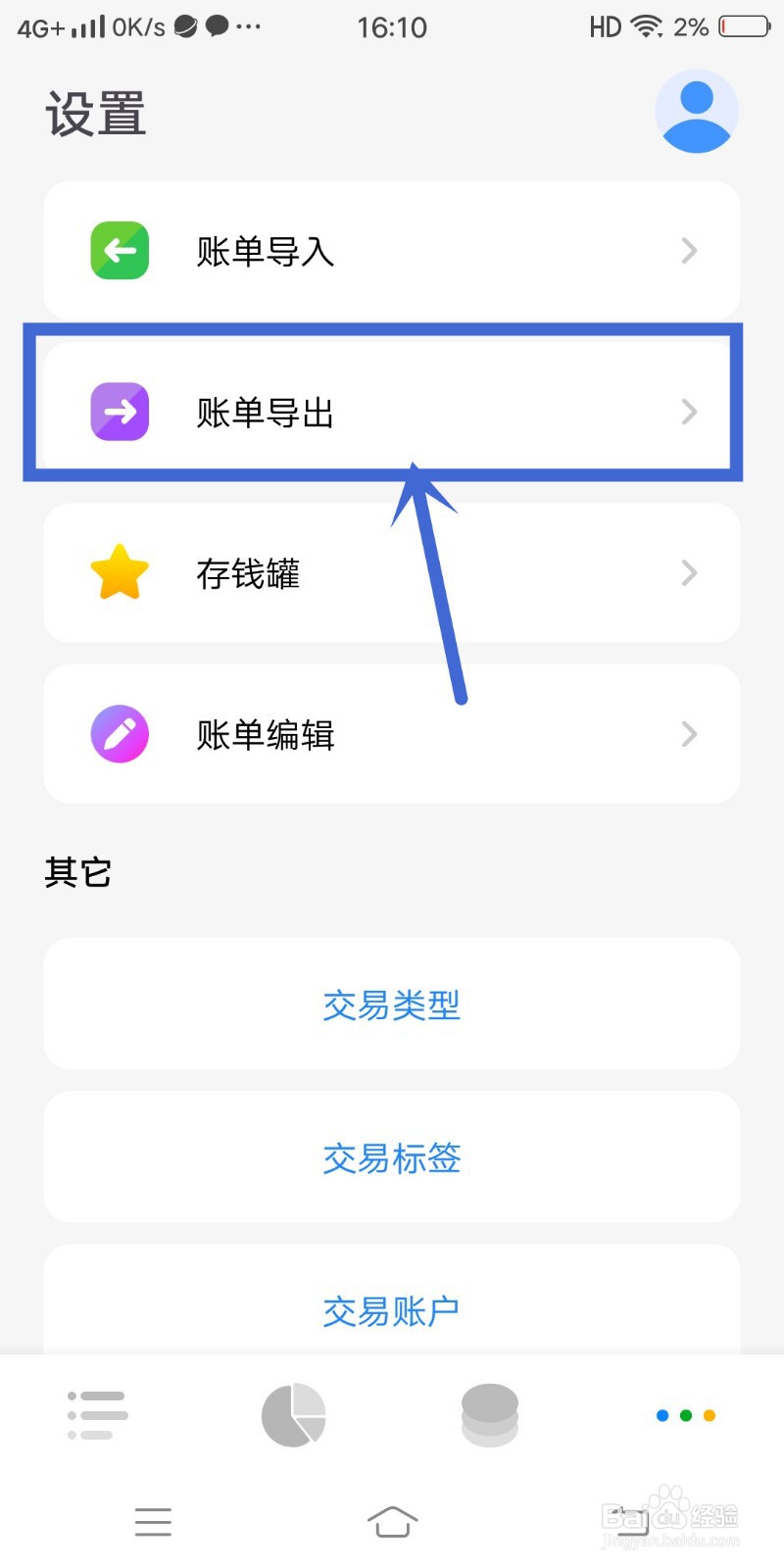Image resolution: width=784 pixels, height=1568 pixels.
Task: Expand the 账单编辑 row chevron
Action: 689,734
